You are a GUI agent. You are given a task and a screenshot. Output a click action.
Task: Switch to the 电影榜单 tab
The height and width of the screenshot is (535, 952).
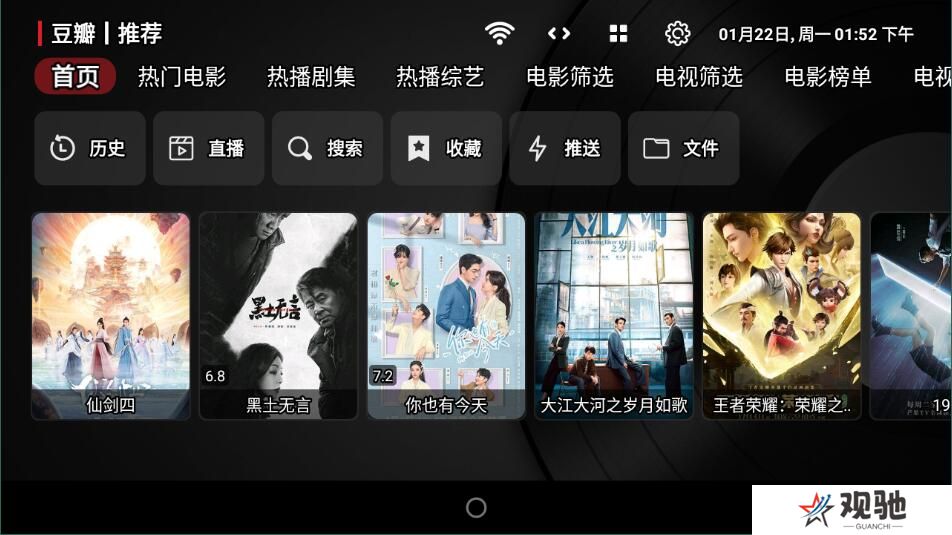(x=828, y=77)
